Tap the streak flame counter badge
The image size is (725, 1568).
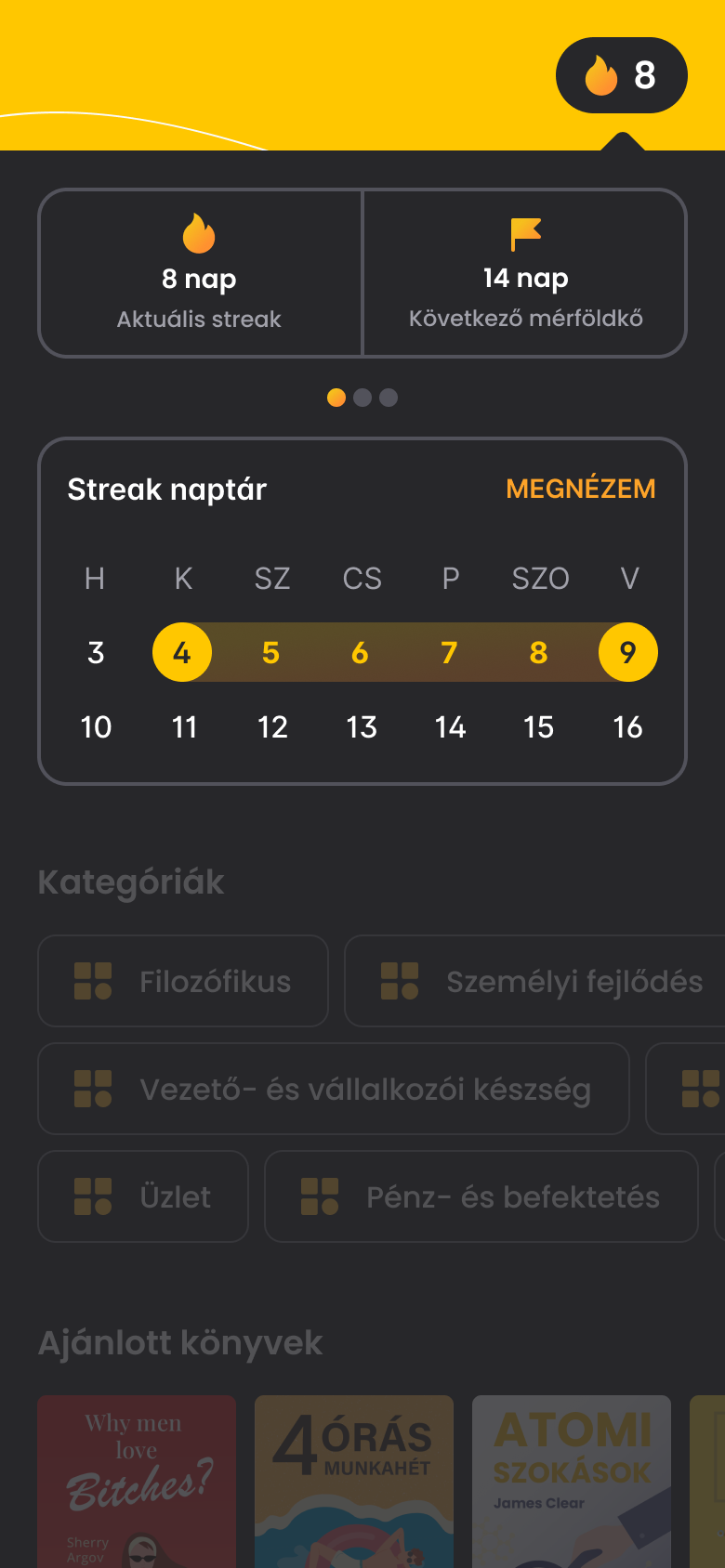[x=621, y=75]
